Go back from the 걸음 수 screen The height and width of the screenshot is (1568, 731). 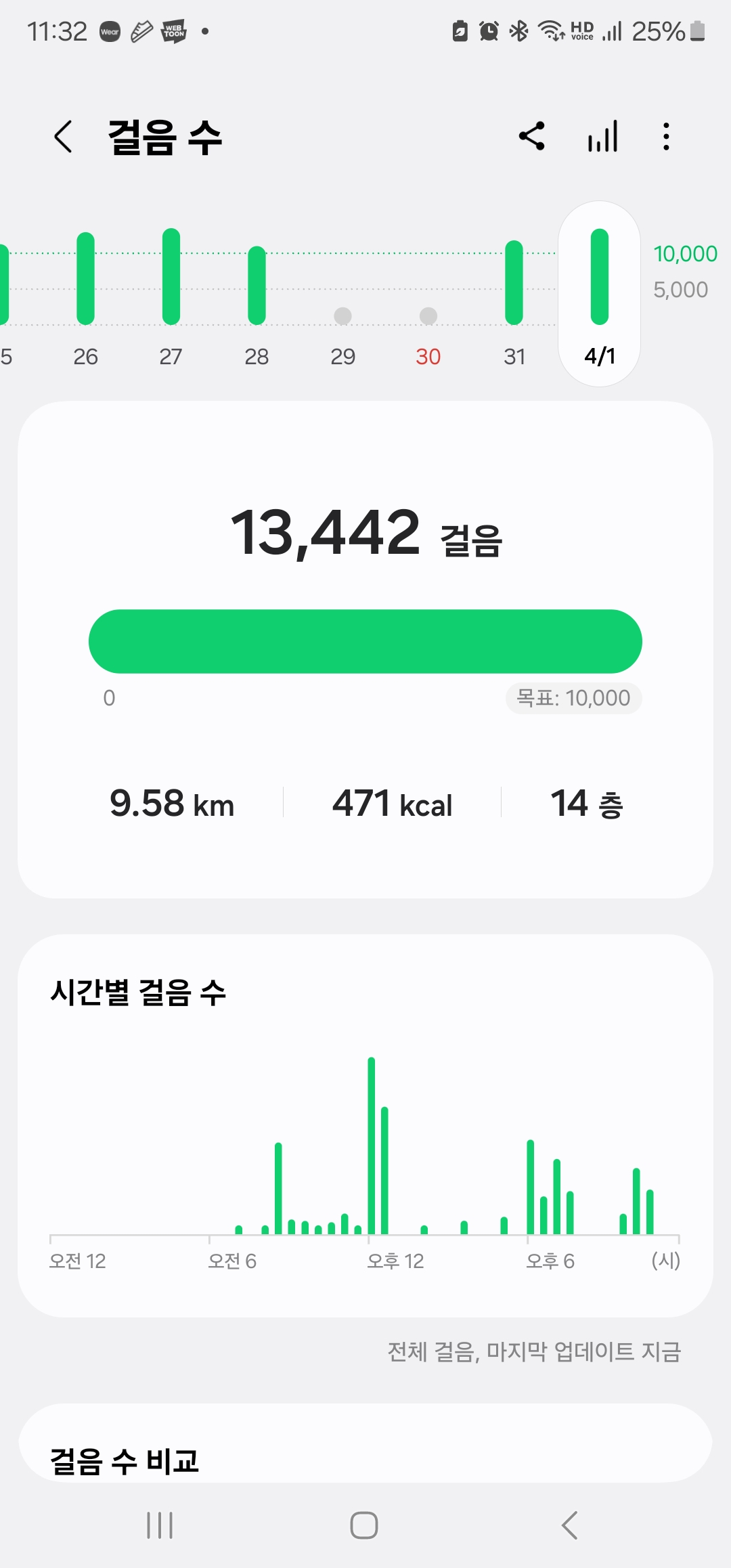coord(64,137)
